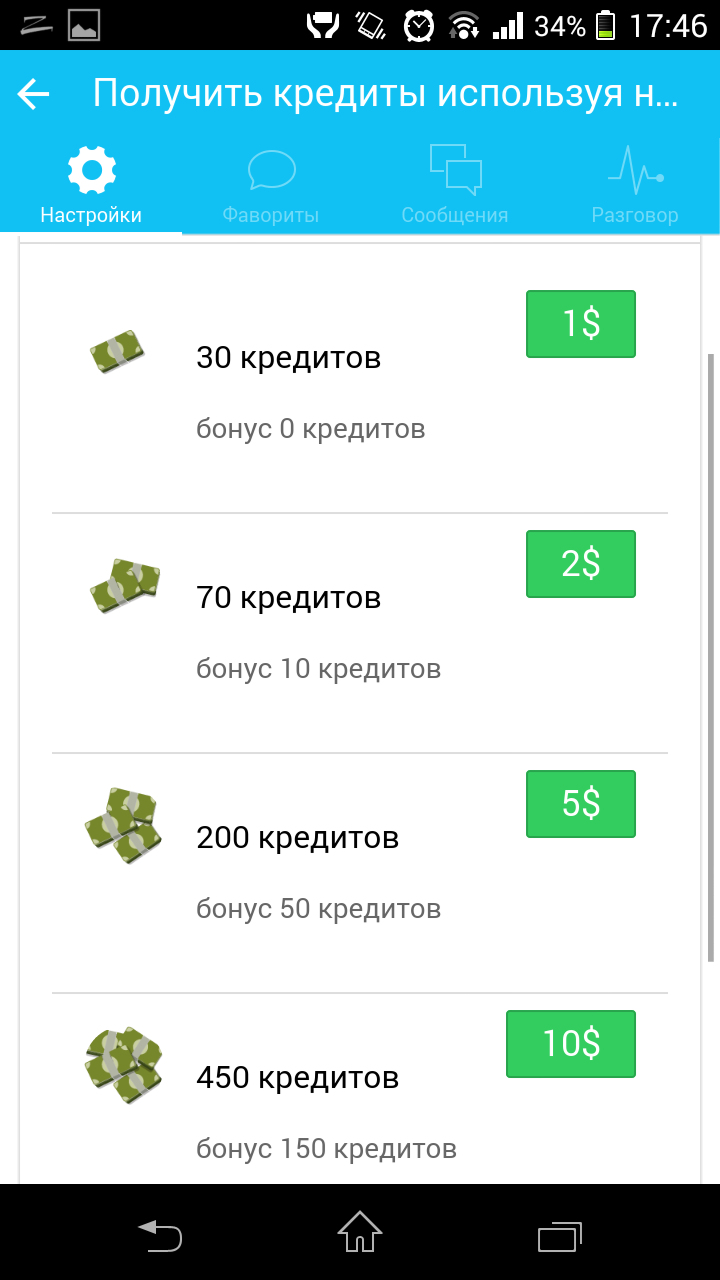The width and height of the screenshot is (720, 1280).
Task: Go back using the header arrow
Action: tap(34, 94)
